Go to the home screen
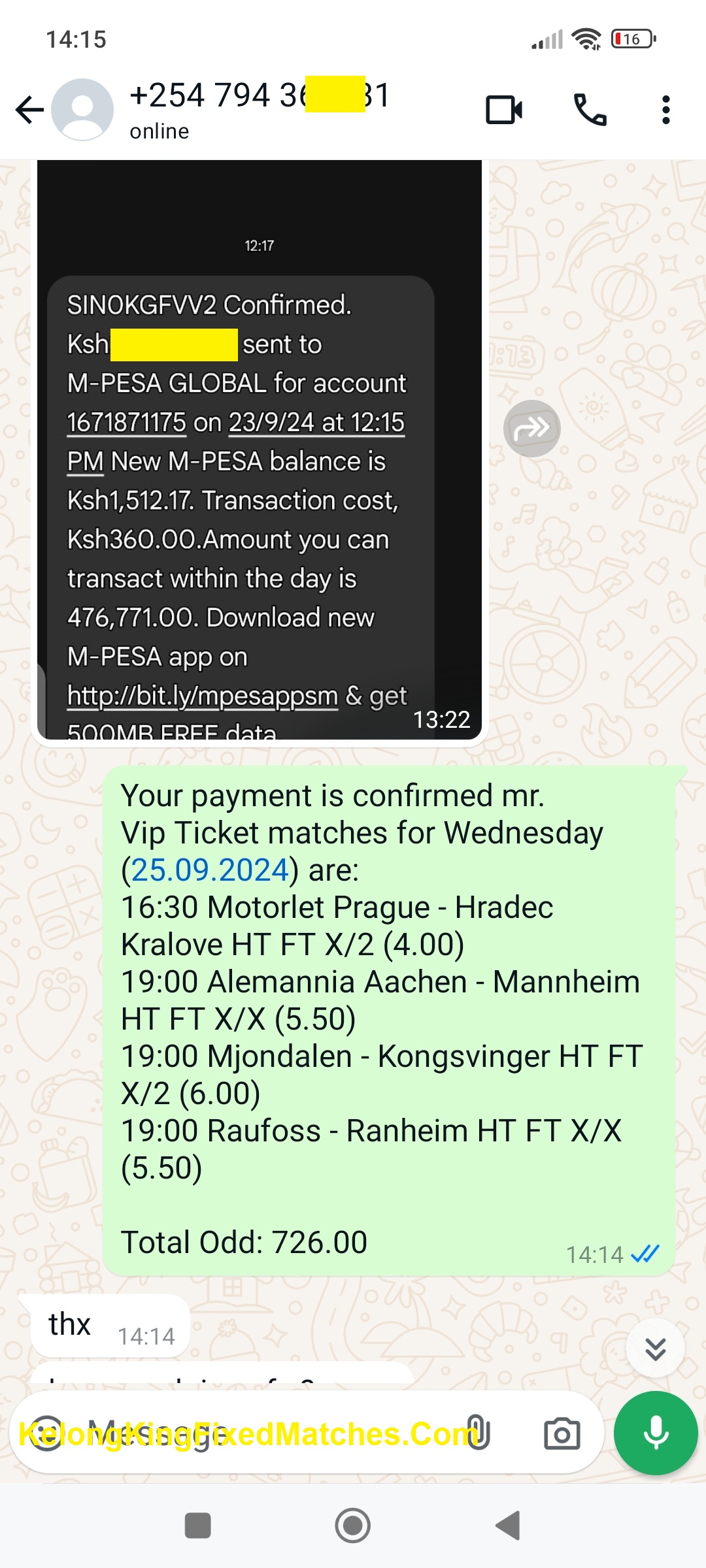706x1568 pixels. click(353, 1526)
